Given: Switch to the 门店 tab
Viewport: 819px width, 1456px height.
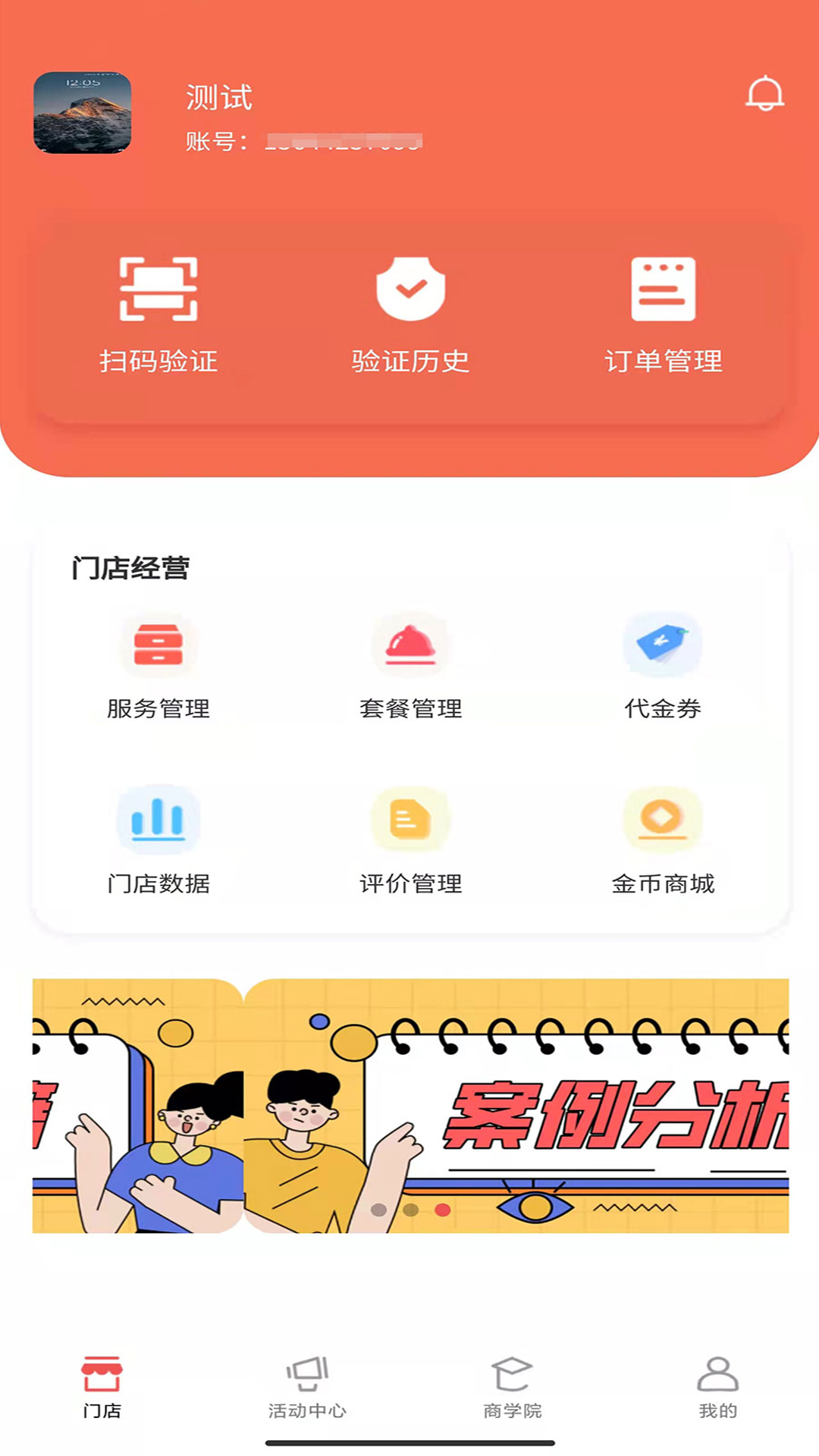Looking at the screenshot, I should [x=102, y=1388].
